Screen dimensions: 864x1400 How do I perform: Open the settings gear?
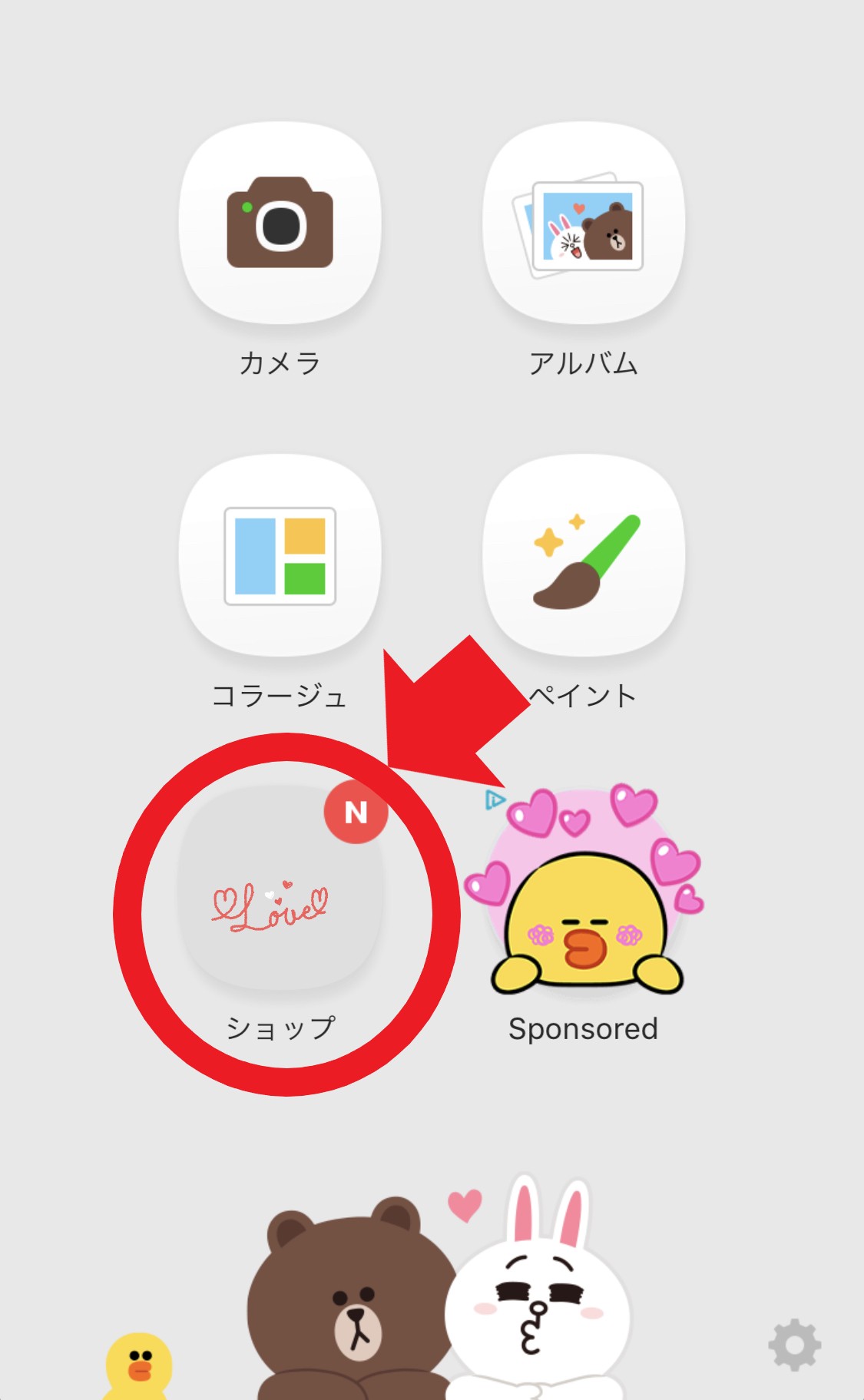795,1345
